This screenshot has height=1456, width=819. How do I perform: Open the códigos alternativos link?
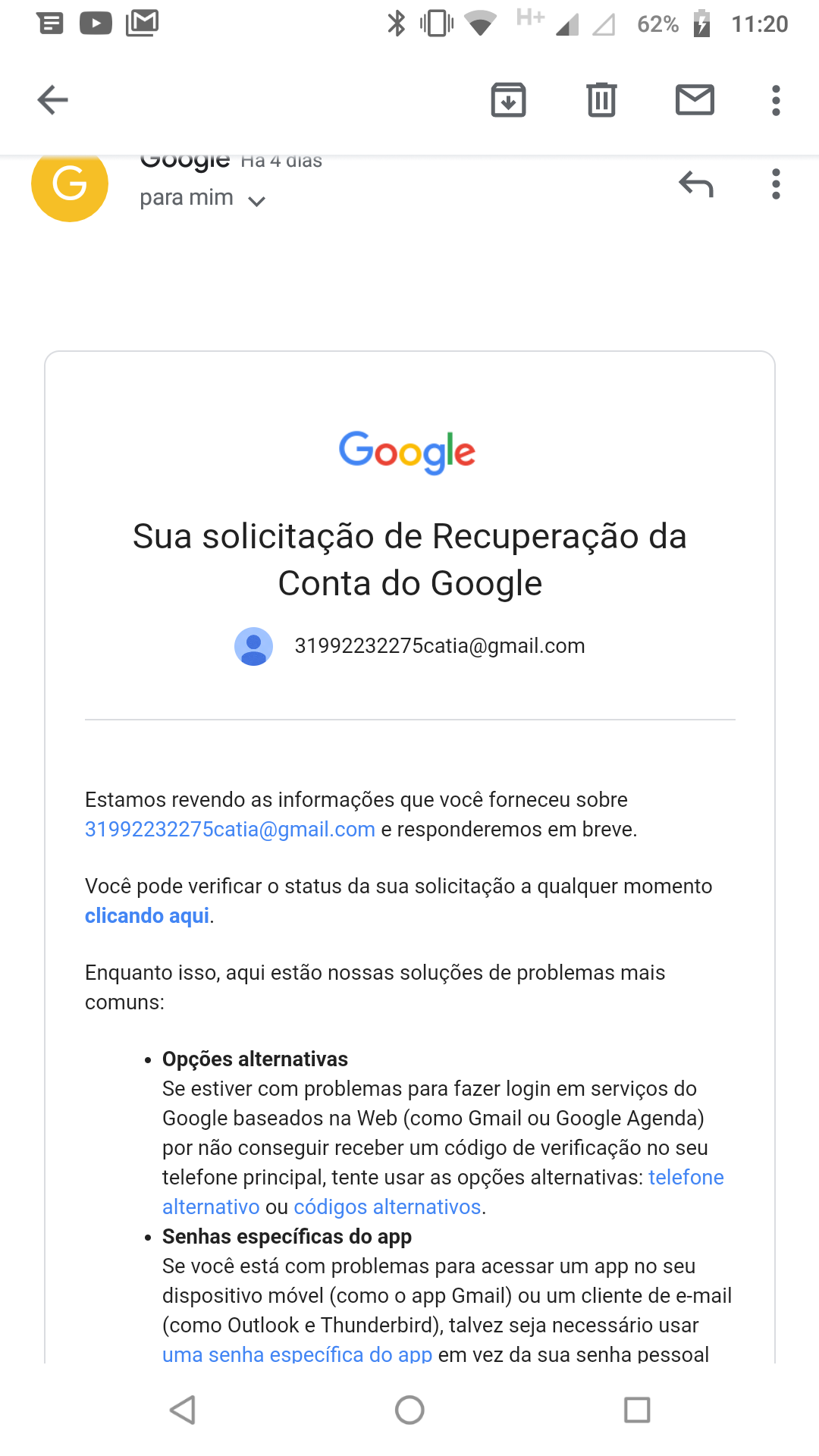pyautogui.click(x=388, y=1207)
